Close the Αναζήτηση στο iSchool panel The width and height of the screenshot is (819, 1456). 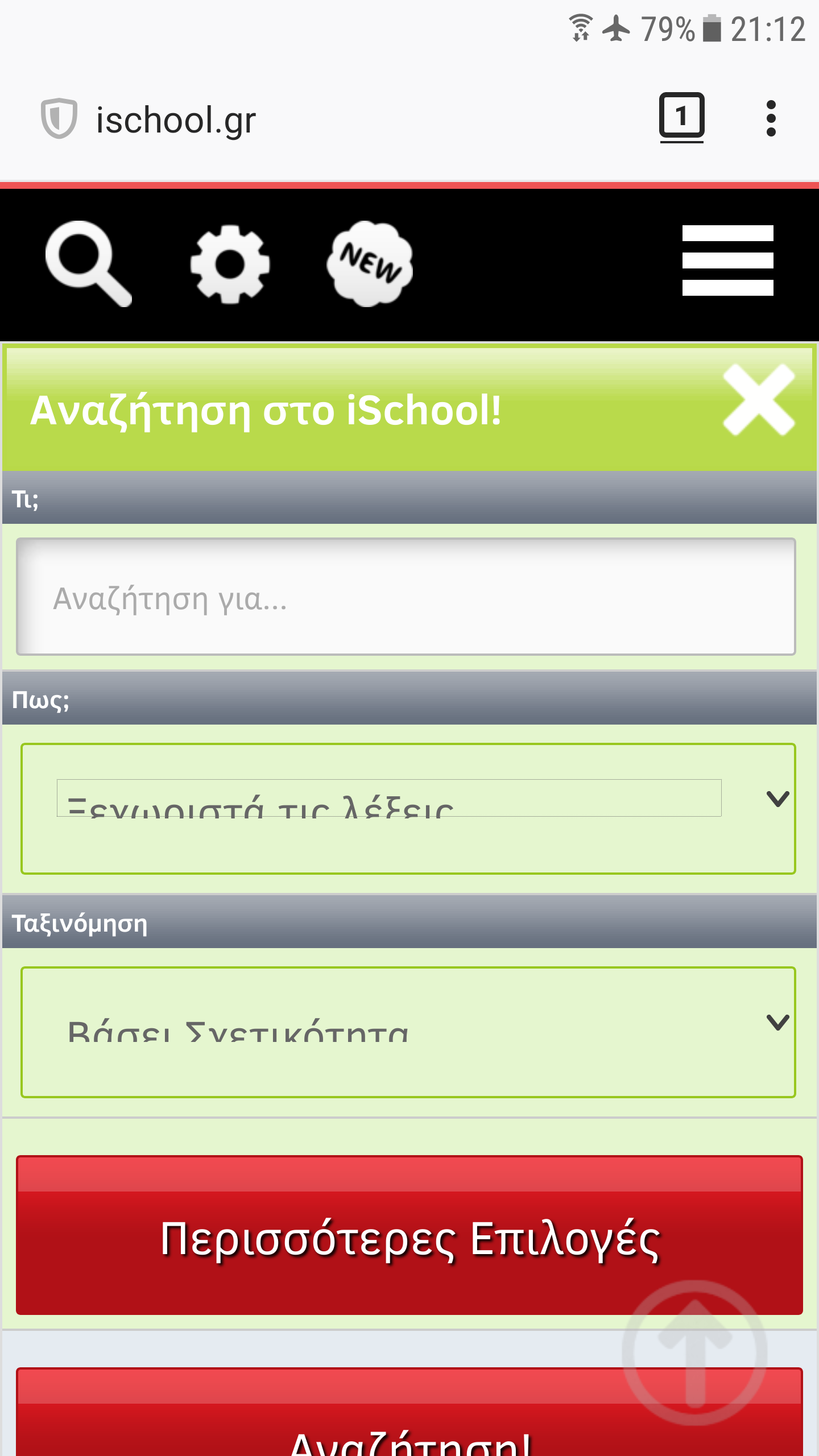(759, 400)
